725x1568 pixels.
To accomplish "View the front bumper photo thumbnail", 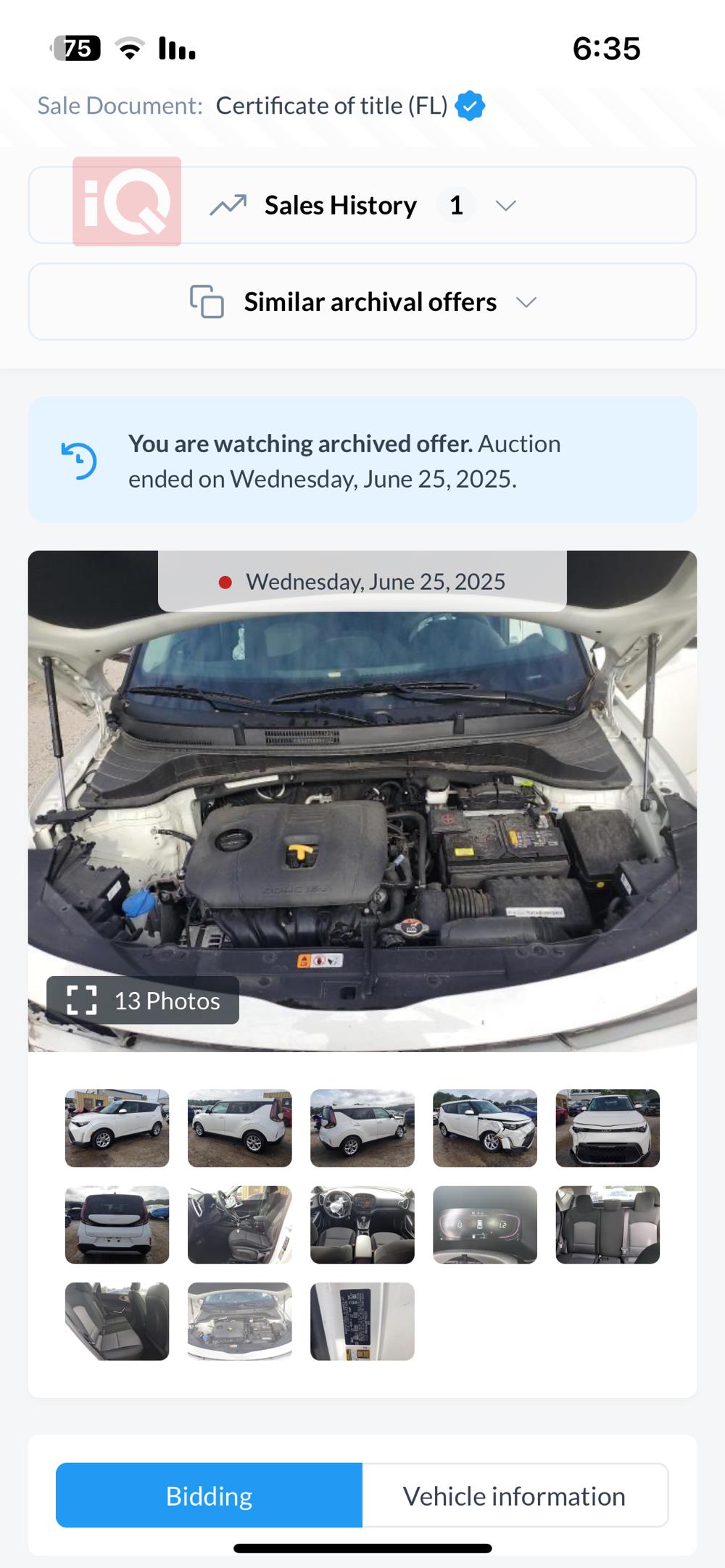I will click(608, 1127).
